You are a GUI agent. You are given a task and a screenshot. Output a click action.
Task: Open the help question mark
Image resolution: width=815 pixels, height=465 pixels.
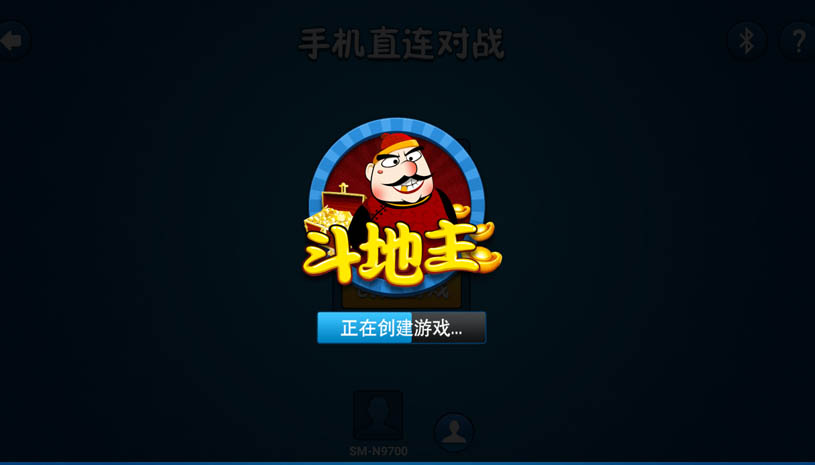tap(798, 41)
